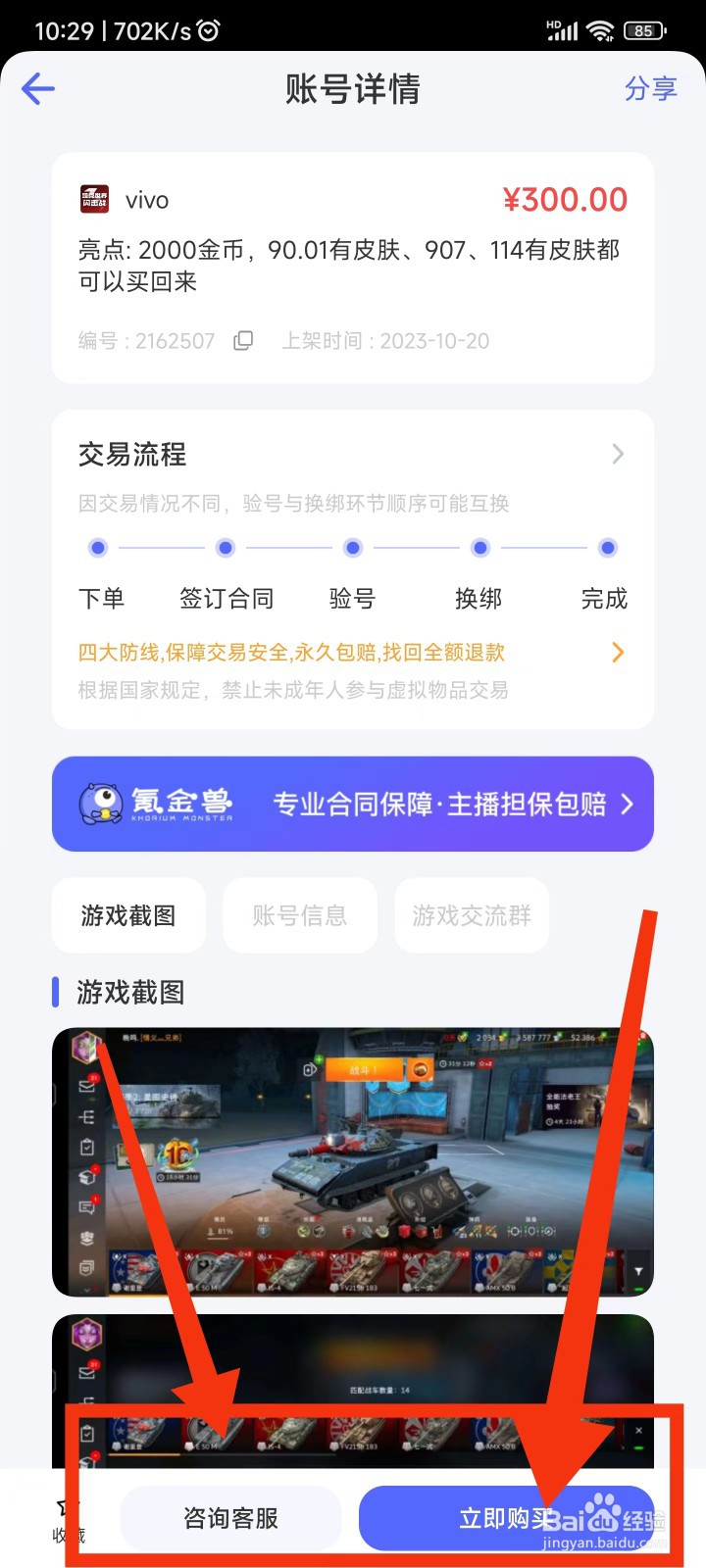Screen dimensions: 706x1568
Task: Tap the back arrow at top left
Action: pyautogui.click(x=37, y=89)
